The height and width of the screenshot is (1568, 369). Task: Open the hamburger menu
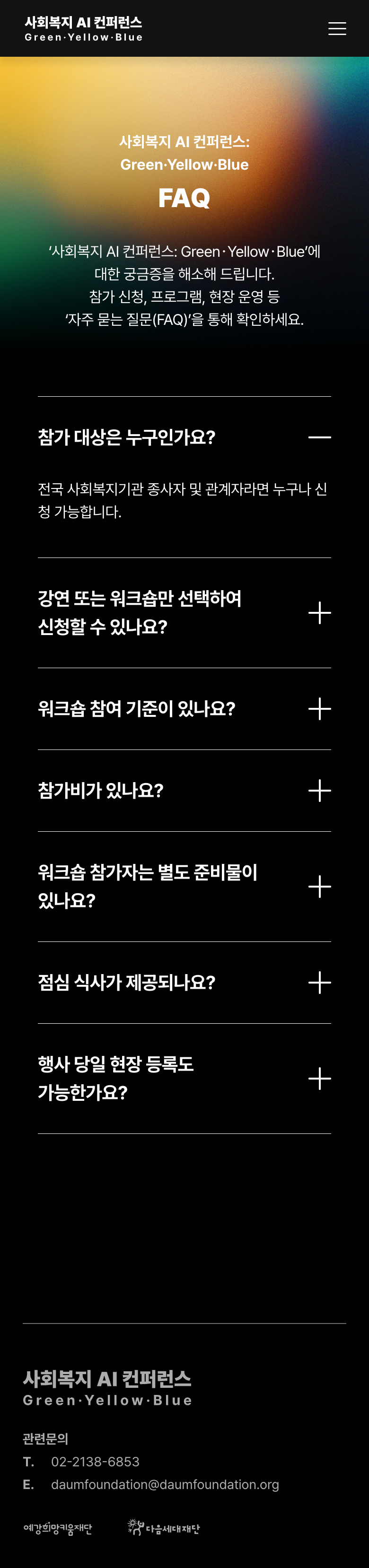[x=337, y=29]
